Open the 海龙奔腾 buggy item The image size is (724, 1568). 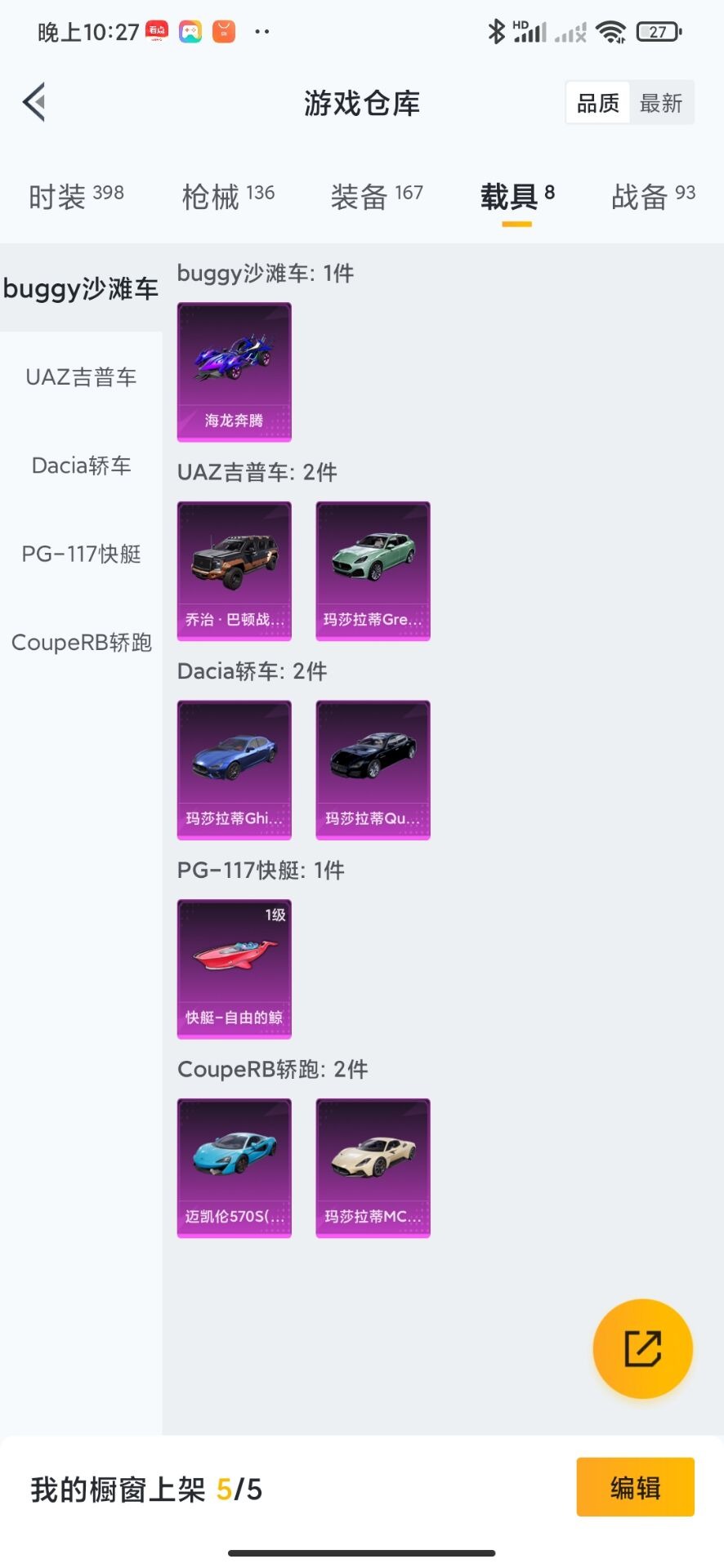click(x=235, y=372)
